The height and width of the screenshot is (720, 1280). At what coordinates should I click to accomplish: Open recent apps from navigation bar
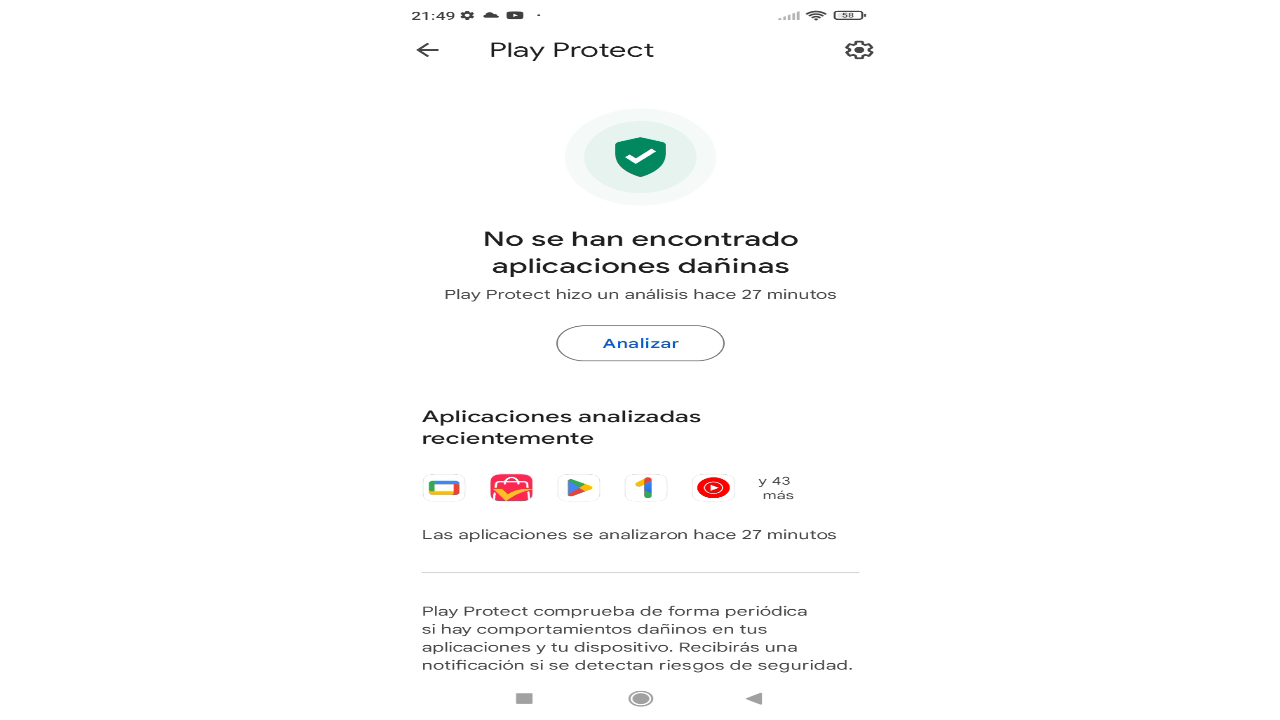[x=524, y=698]
